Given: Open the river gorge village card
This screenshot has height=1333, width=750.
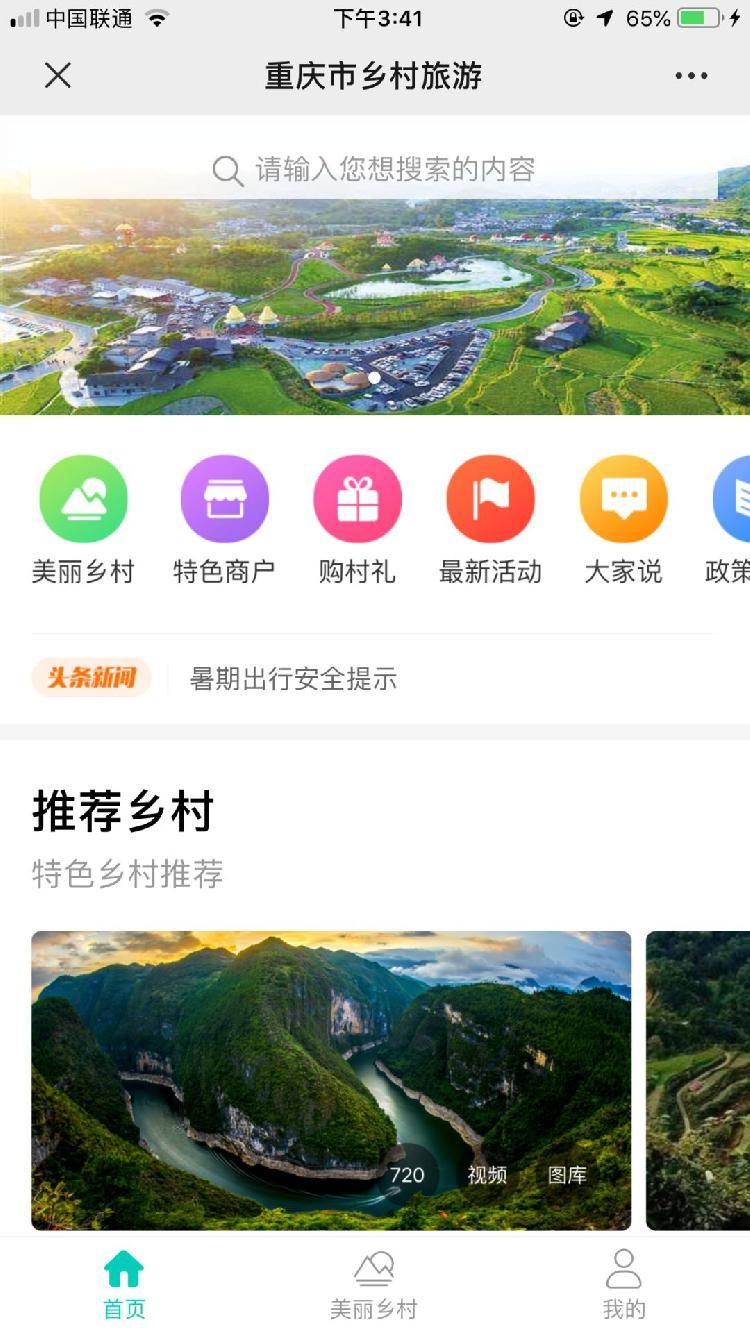Looking at the screenshot, I should [x=331, y=1080].
